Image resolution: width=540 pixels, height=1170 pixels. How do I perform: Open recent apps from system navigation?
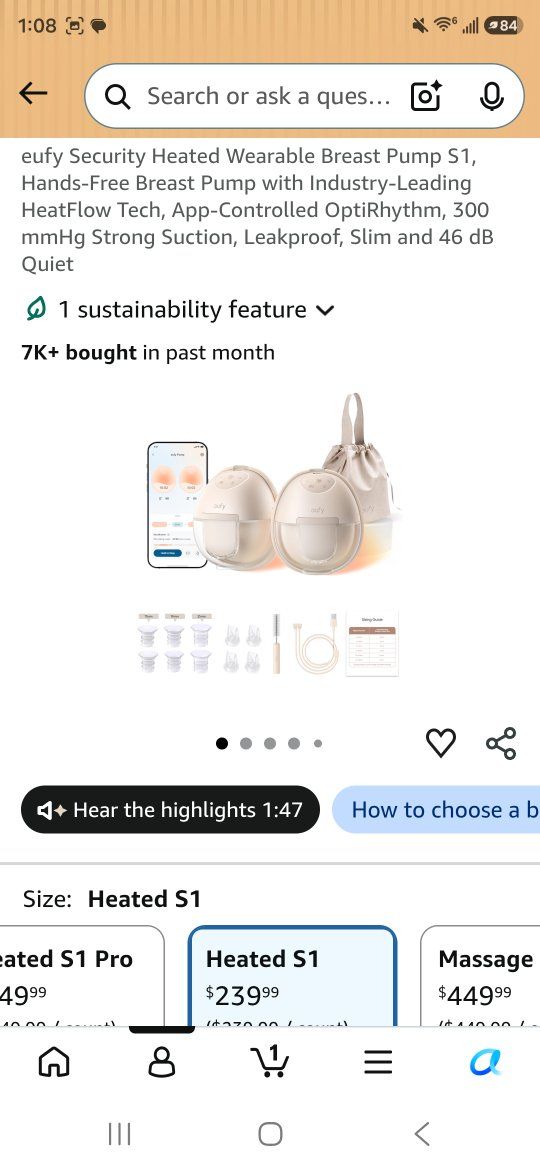[x=119, y=1134]
